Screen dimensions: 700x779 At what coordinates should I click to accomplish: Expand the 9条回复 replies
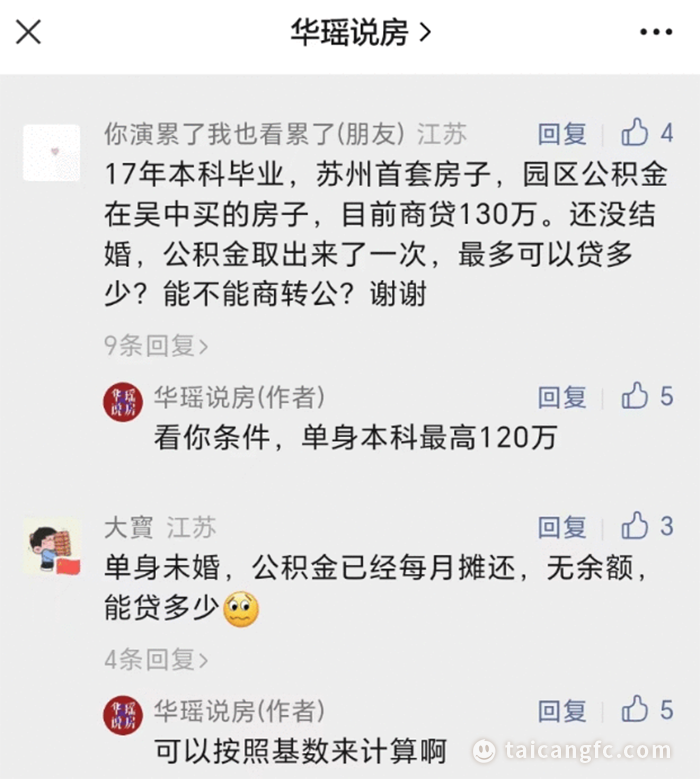point(157,346)
